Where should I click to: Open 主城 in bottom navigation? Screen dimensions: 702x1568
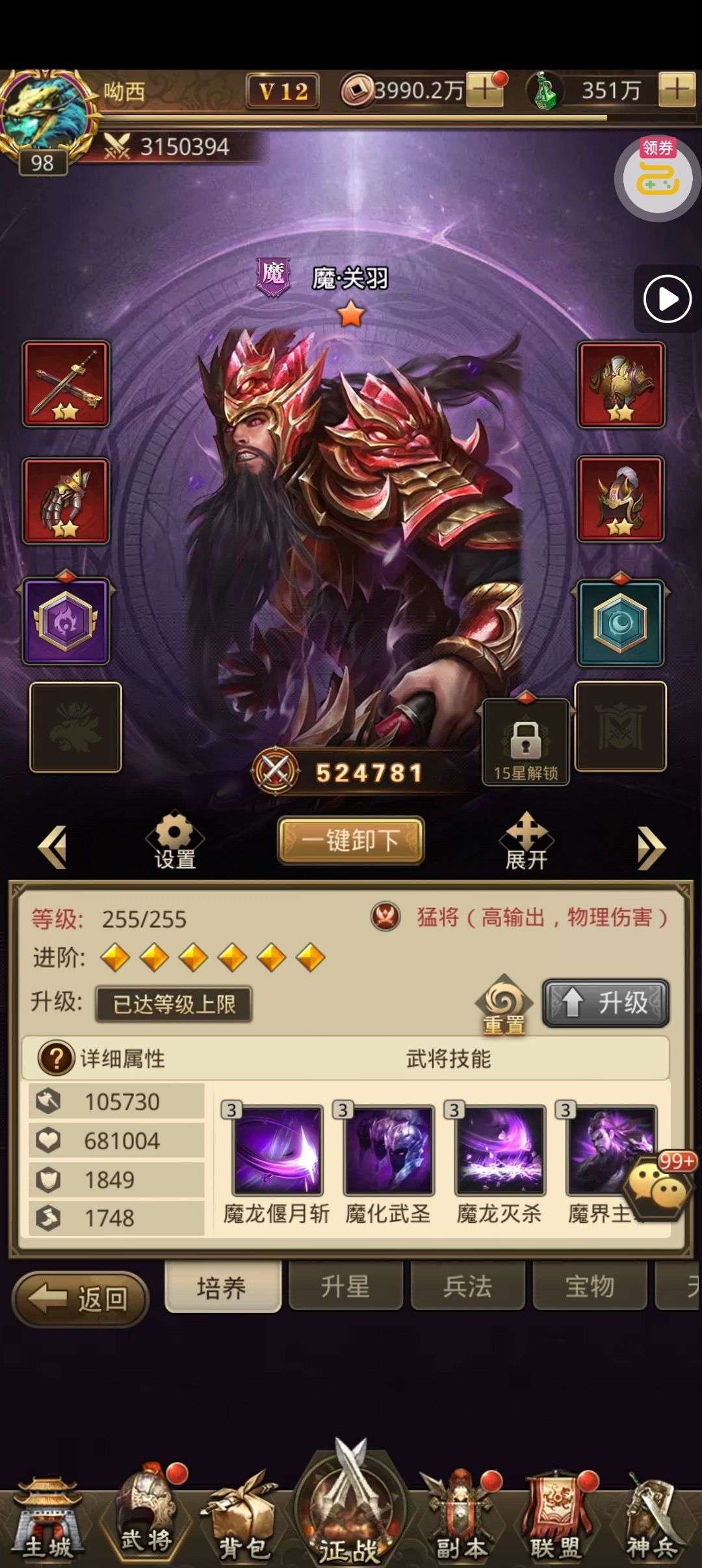(48, 1518)
